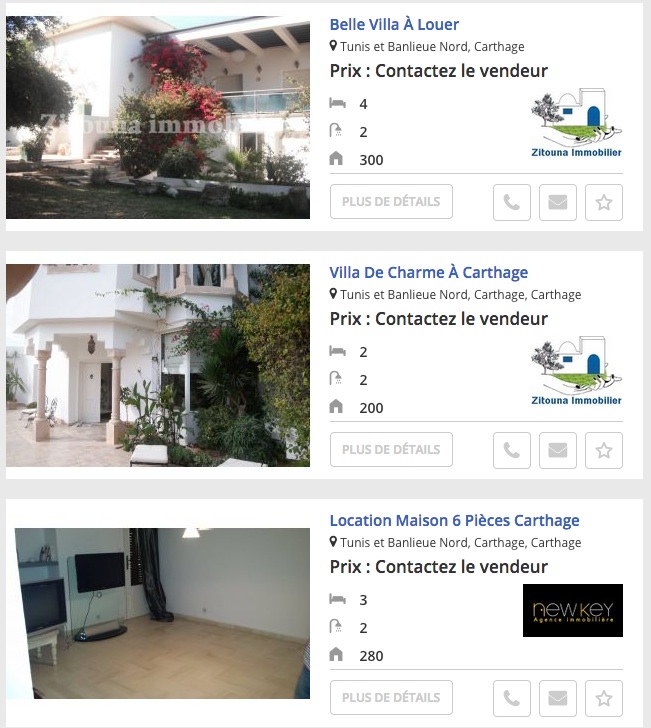Tap Plus de détails for Belle Villa À Louer
This screenshot has width=651, height=728.
point(391,201)
